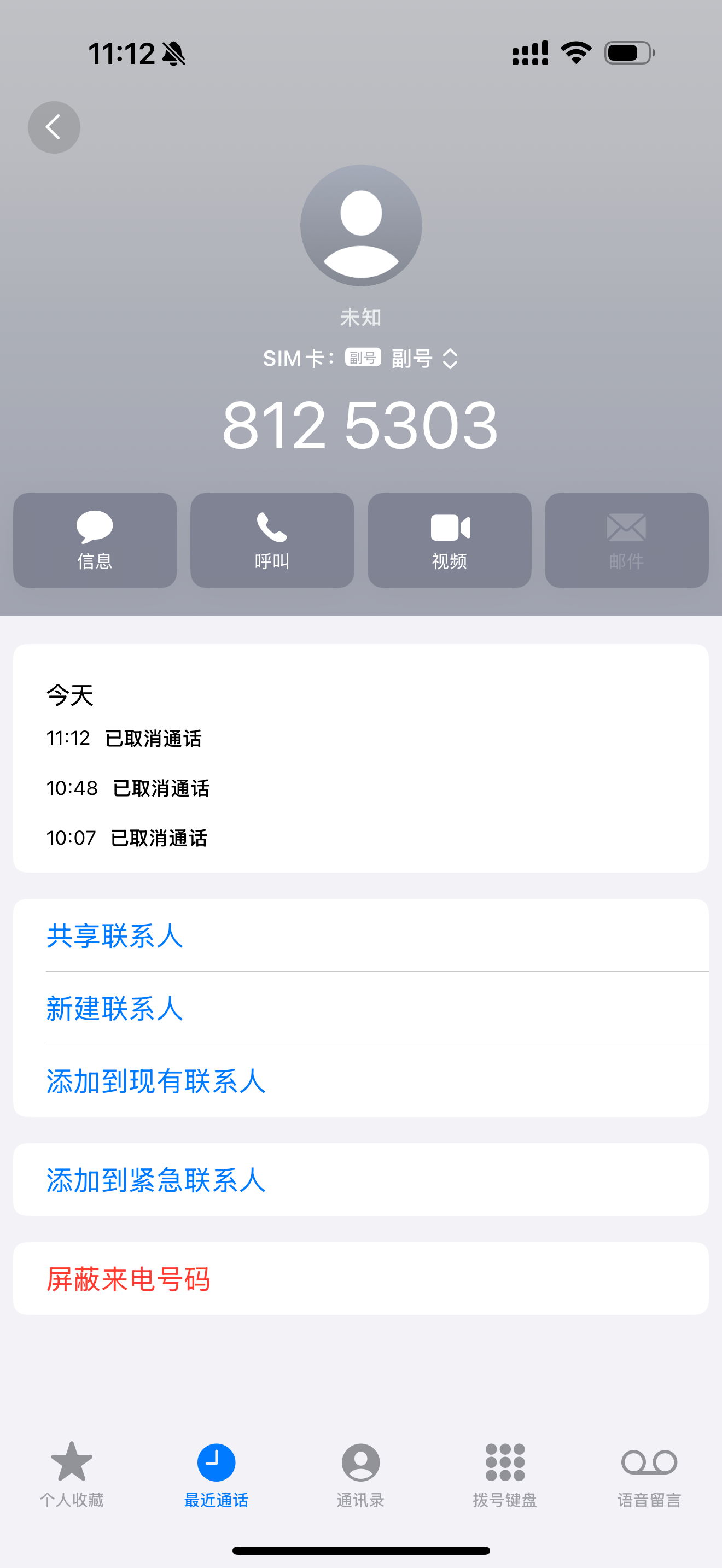This screenshot has height=1568, width=722.
Task: Switch to the 个人收藏 tab
Action: pos(72,1473)
